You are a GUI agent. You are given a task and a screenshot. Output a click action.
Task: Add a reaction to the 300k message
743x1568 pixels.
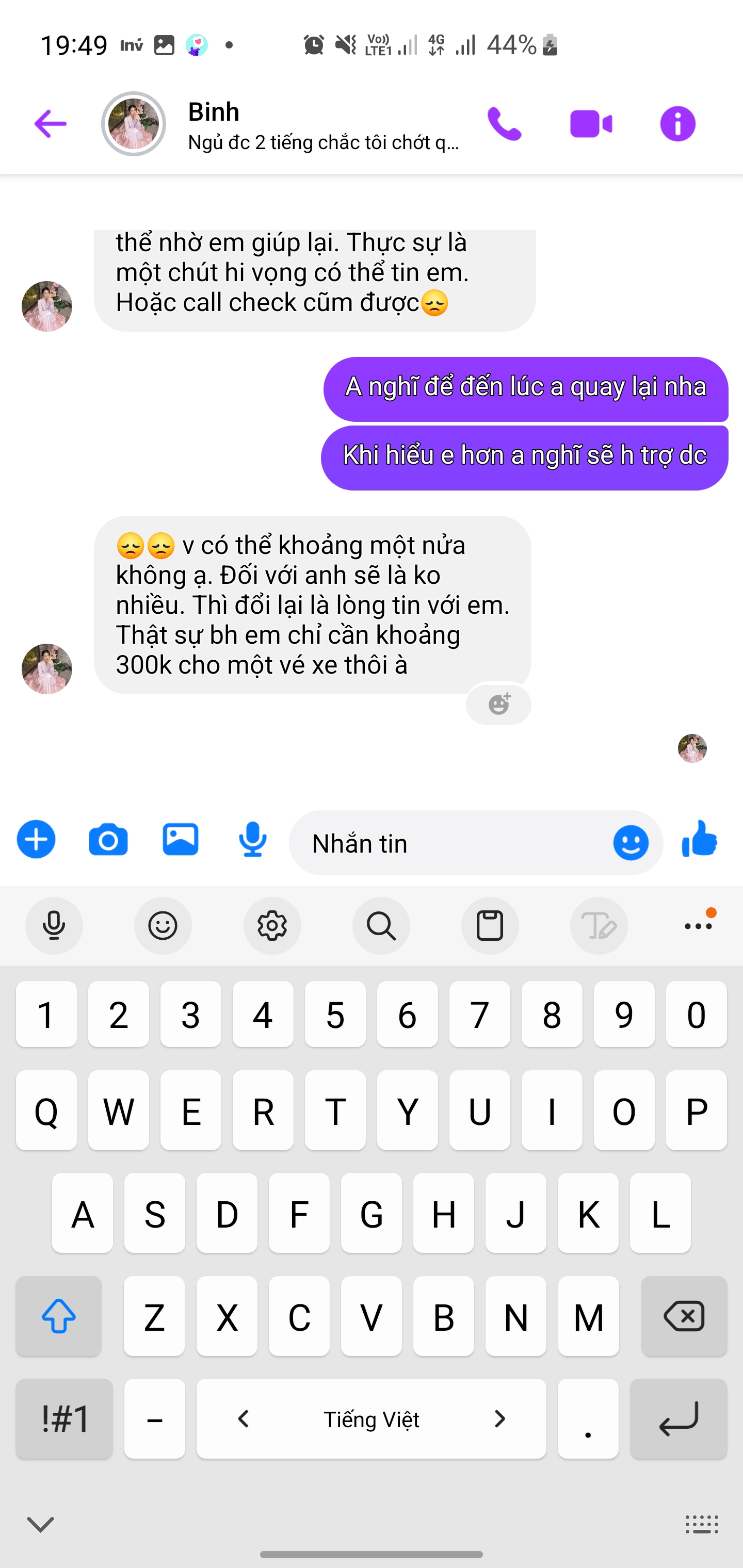(x=498, y=704)
